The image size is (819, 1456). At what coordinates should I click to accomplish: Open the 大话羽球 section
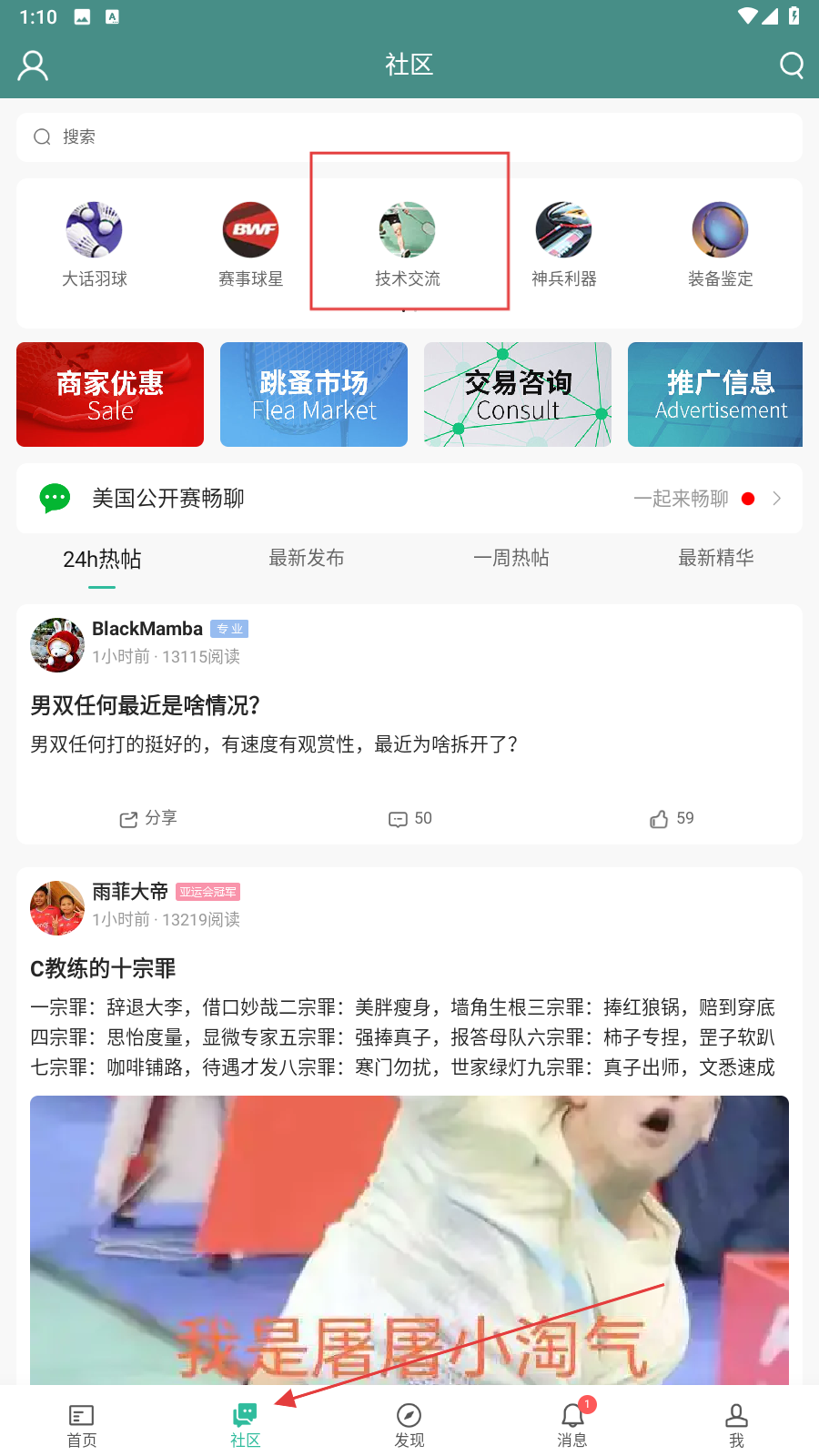94,244
